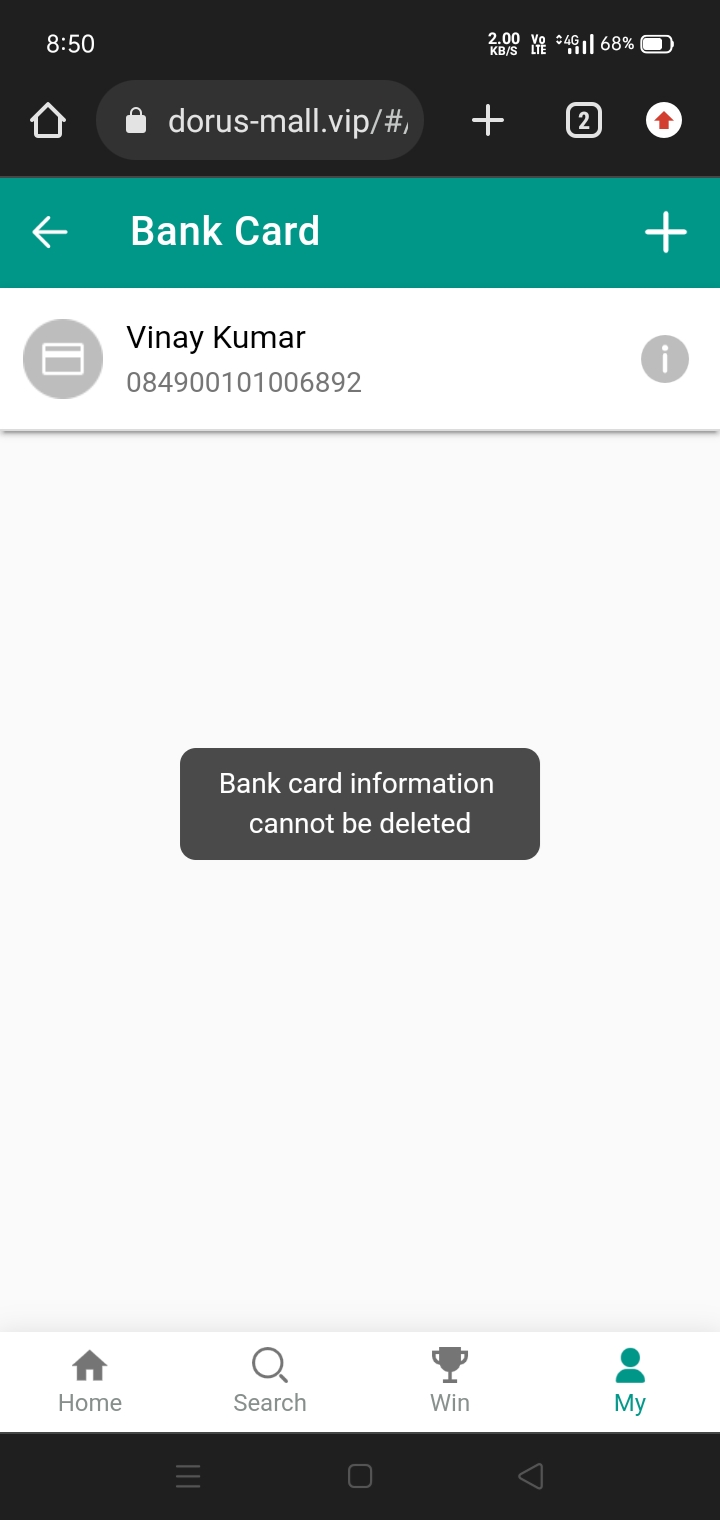Switch to the Search tab
The height and width of the screenshot is (1520, 720).
click(270, 1381)
